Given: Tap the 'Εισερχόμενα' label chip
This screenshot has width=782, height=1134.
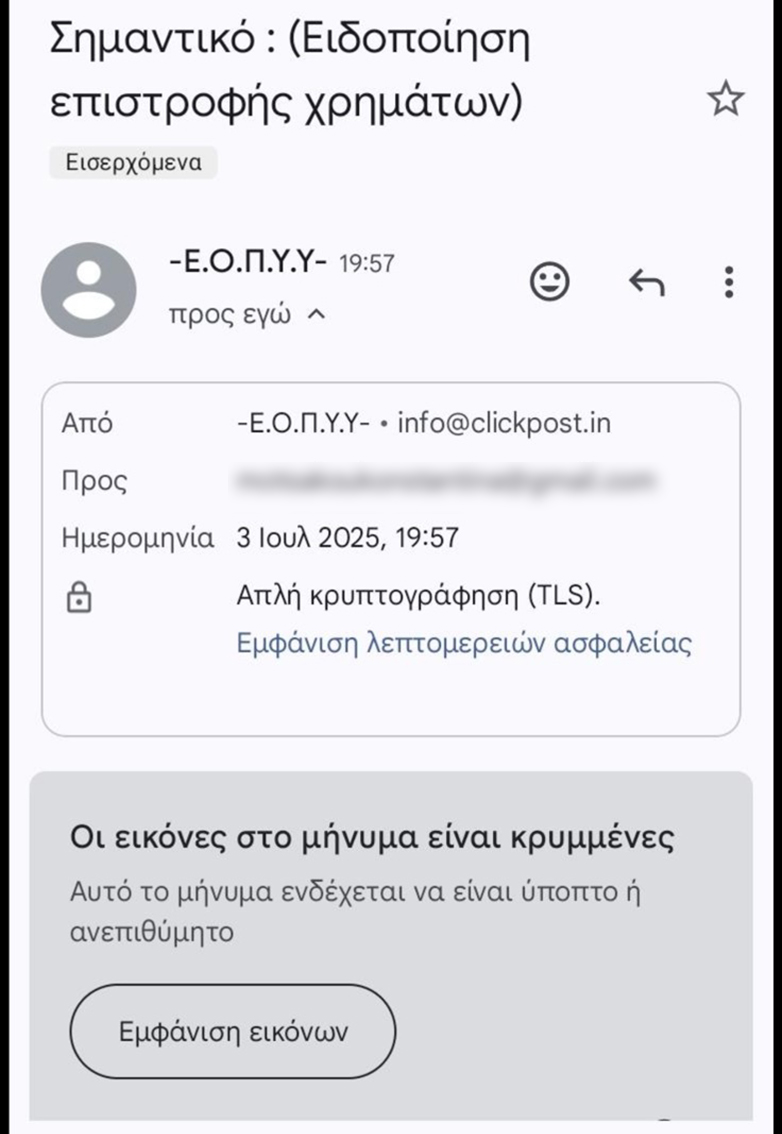Looking at the screenshot, I should pyautogui.click(x=133, y=162).
